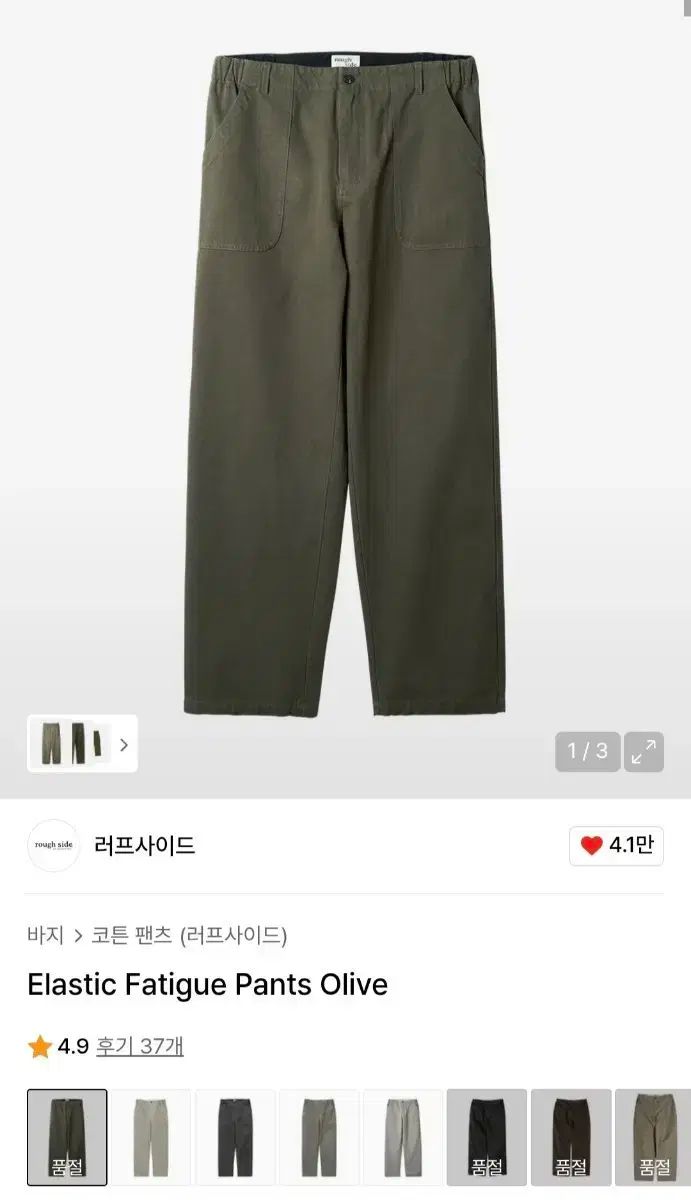This screenshot has width=691, height=1200.
Task: Choose the beige pants color variant
Action: tap(150, 1137)
